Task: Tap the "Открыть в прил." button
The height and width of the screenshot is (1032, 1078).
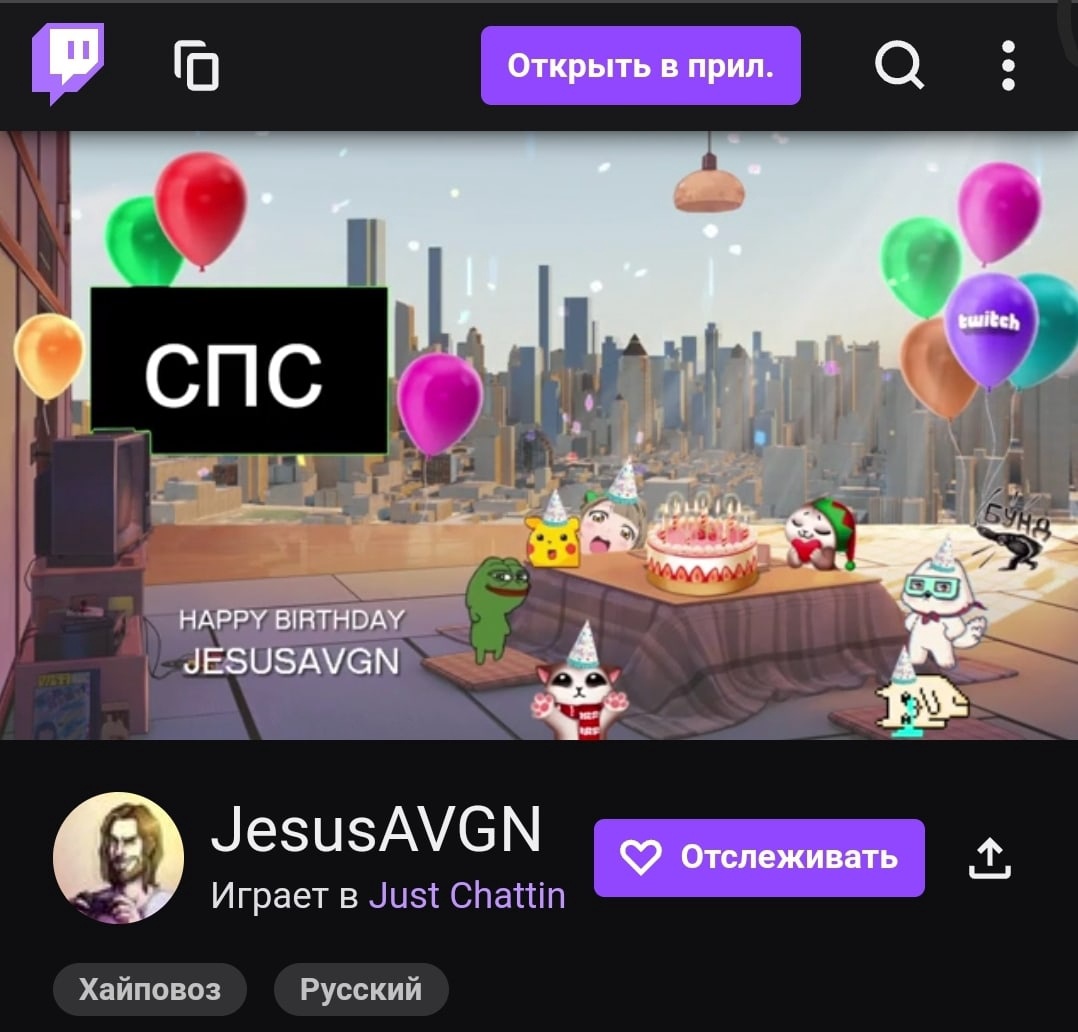Action: (x=640, y=66)
